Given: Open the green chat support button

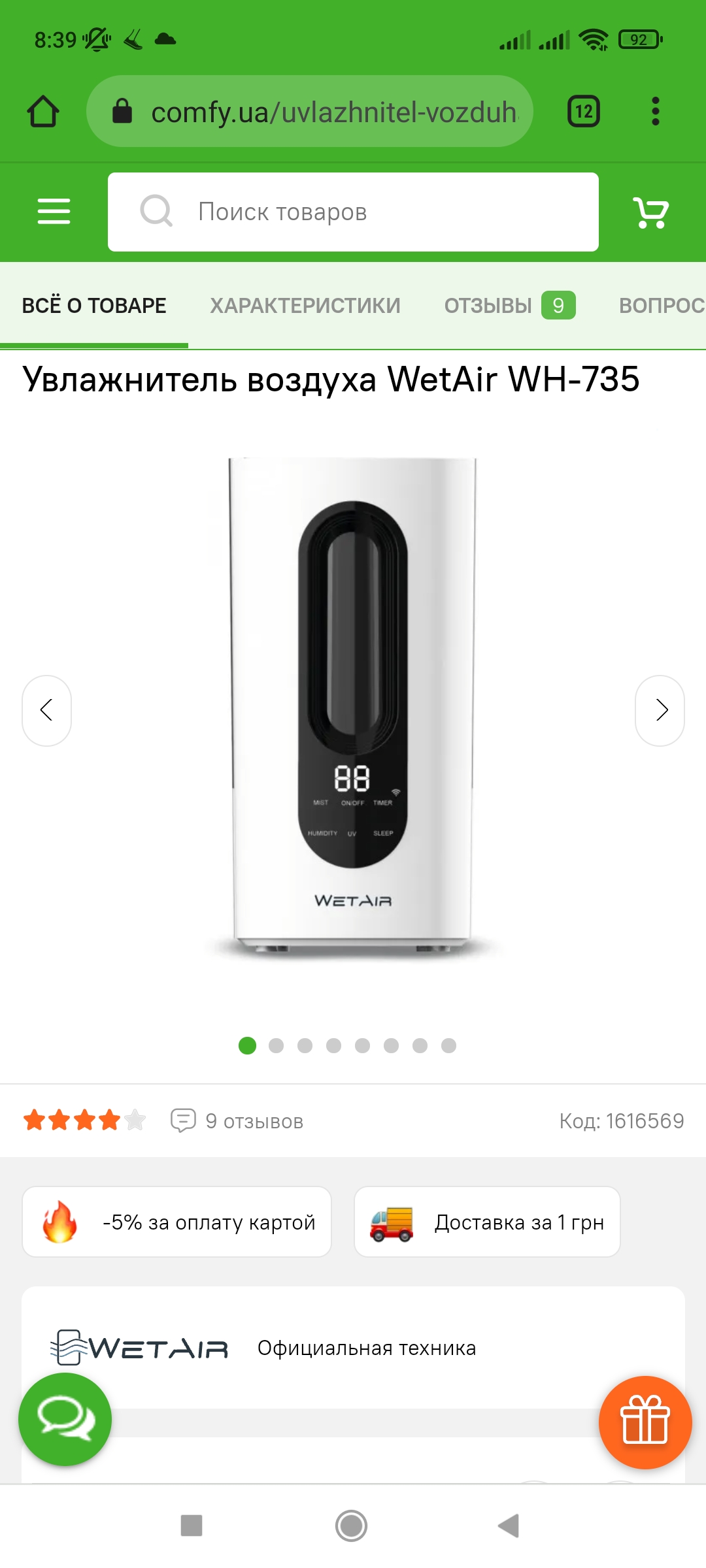Looking at the screenshot, I should click(x=65, y=1419).
